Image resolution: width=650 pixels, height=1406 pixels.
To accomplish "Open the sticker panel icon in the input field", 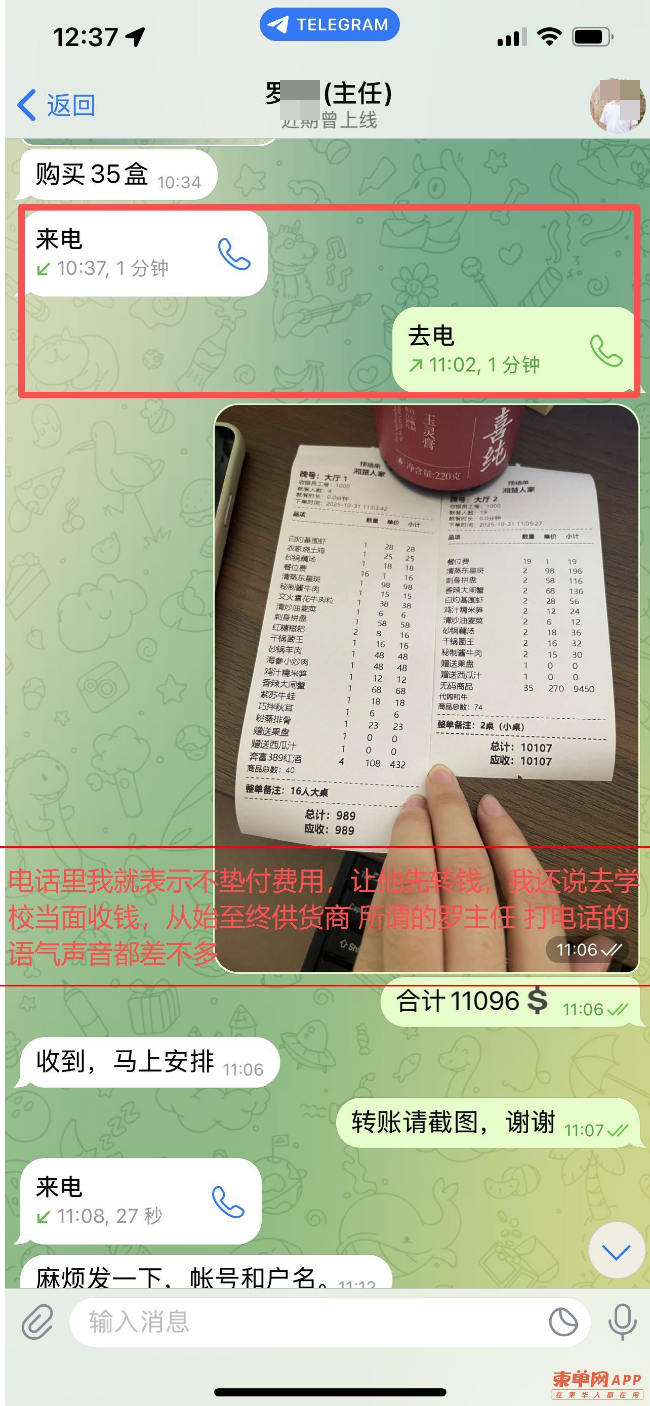I will click(564, 1322).
